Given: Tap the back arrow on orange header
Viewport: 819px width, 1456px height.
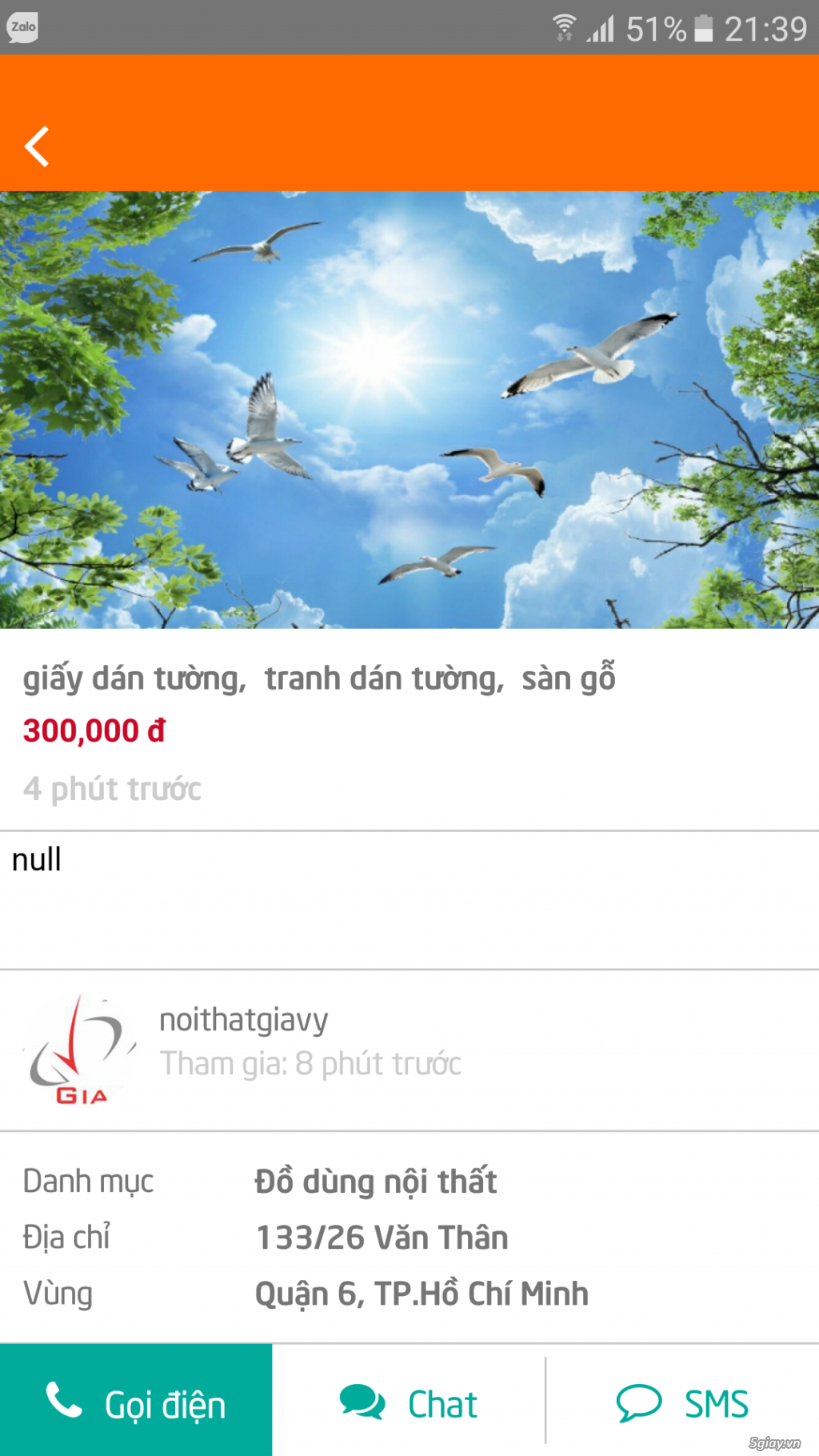Looking at the screenshot, I should (x=36, y=146).
